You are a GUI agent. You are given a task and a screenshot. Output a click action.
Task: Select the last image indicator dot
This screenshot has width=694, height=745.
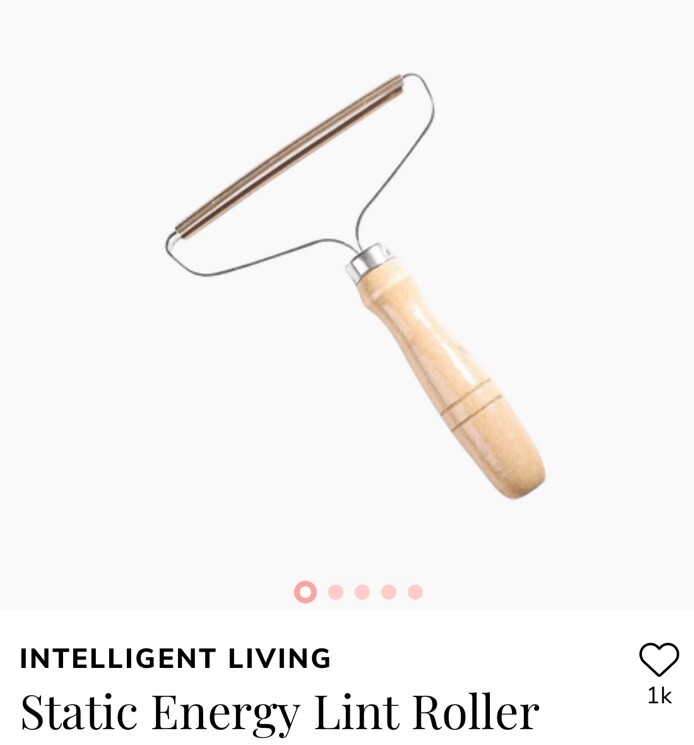[x=415, y=592]
